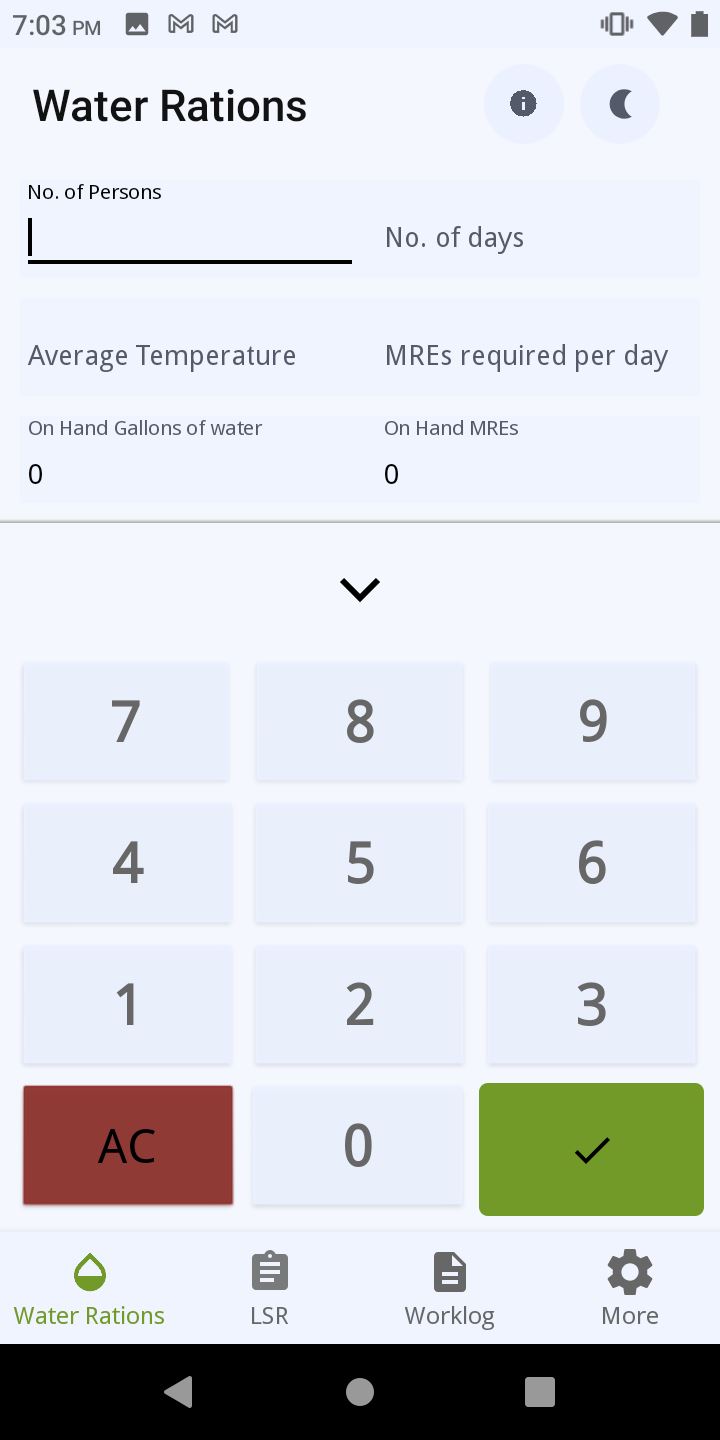This screenshot has width=720, height=1440.
Task: Confirm entry with the green checkmark
Action: point(592,1150)
